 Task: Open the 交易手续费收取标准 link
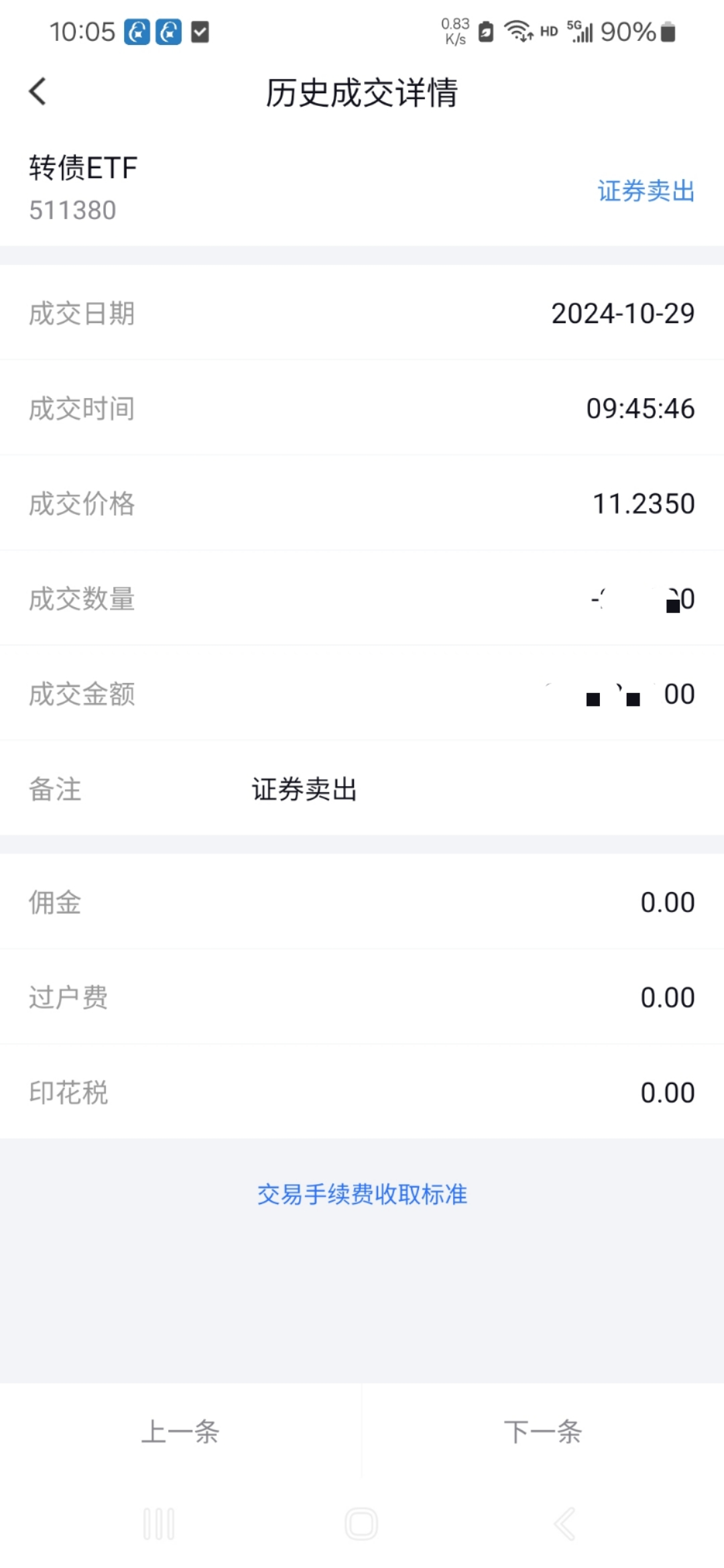coord(362,1194)
